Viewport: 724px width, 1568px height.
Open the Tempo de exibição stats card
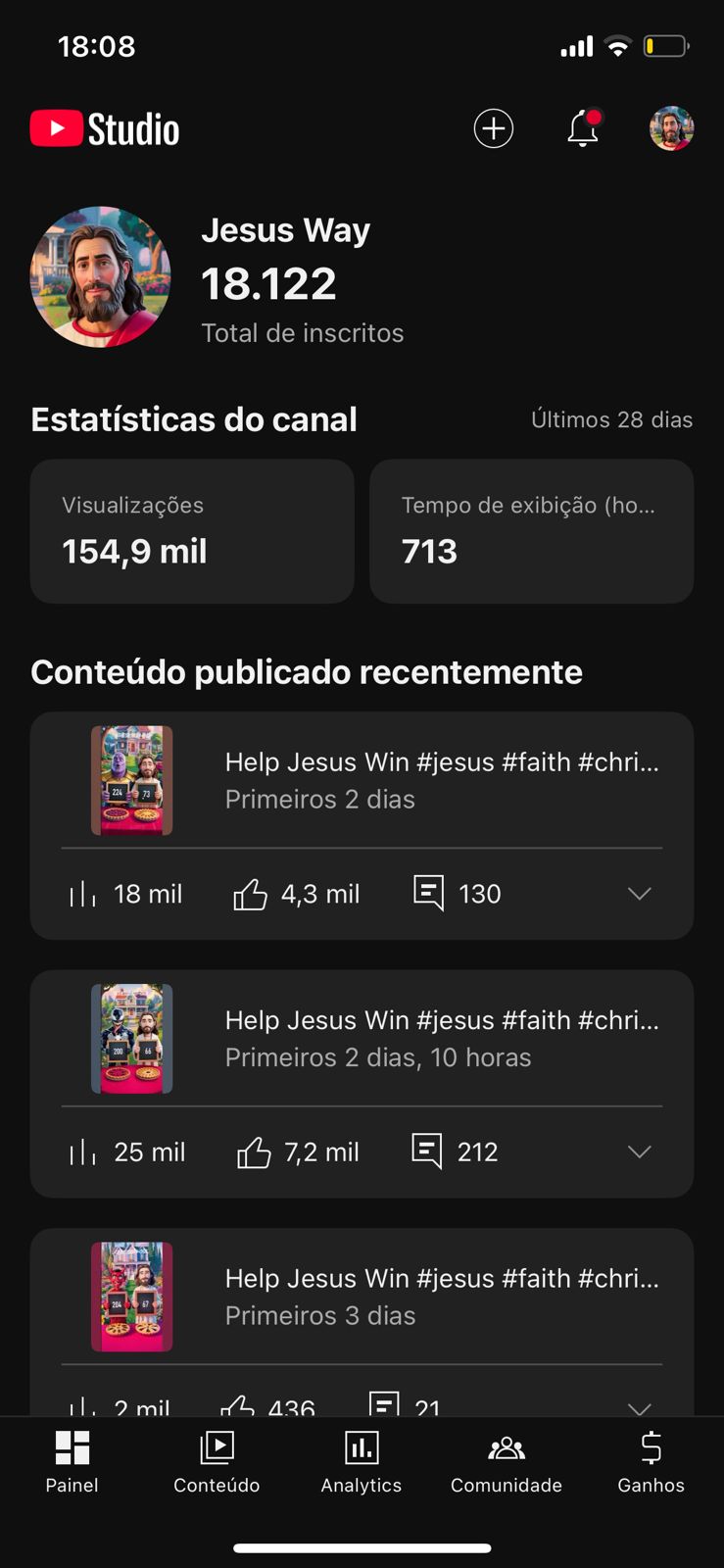pos(531,531)
